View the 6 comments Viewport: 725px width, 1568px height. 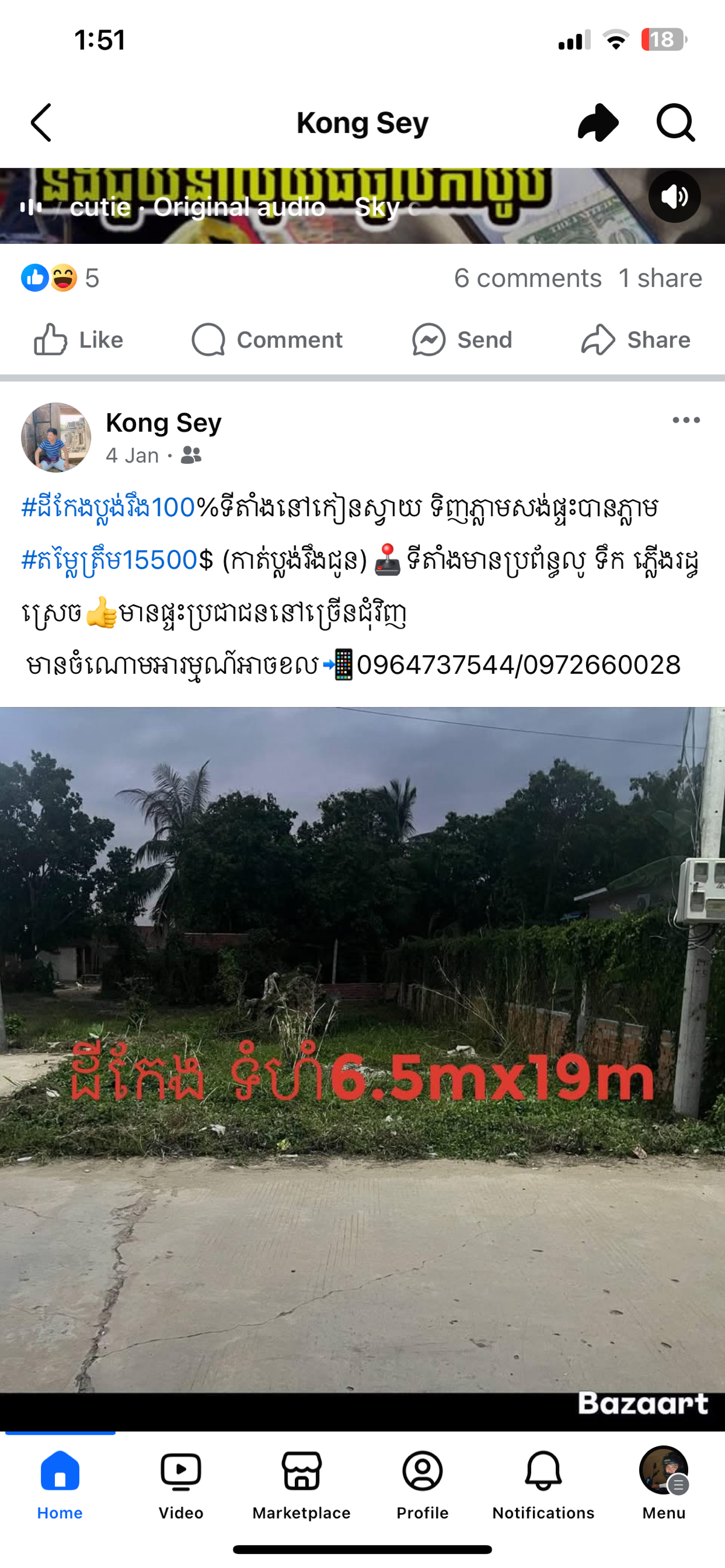tap(527, 278)
